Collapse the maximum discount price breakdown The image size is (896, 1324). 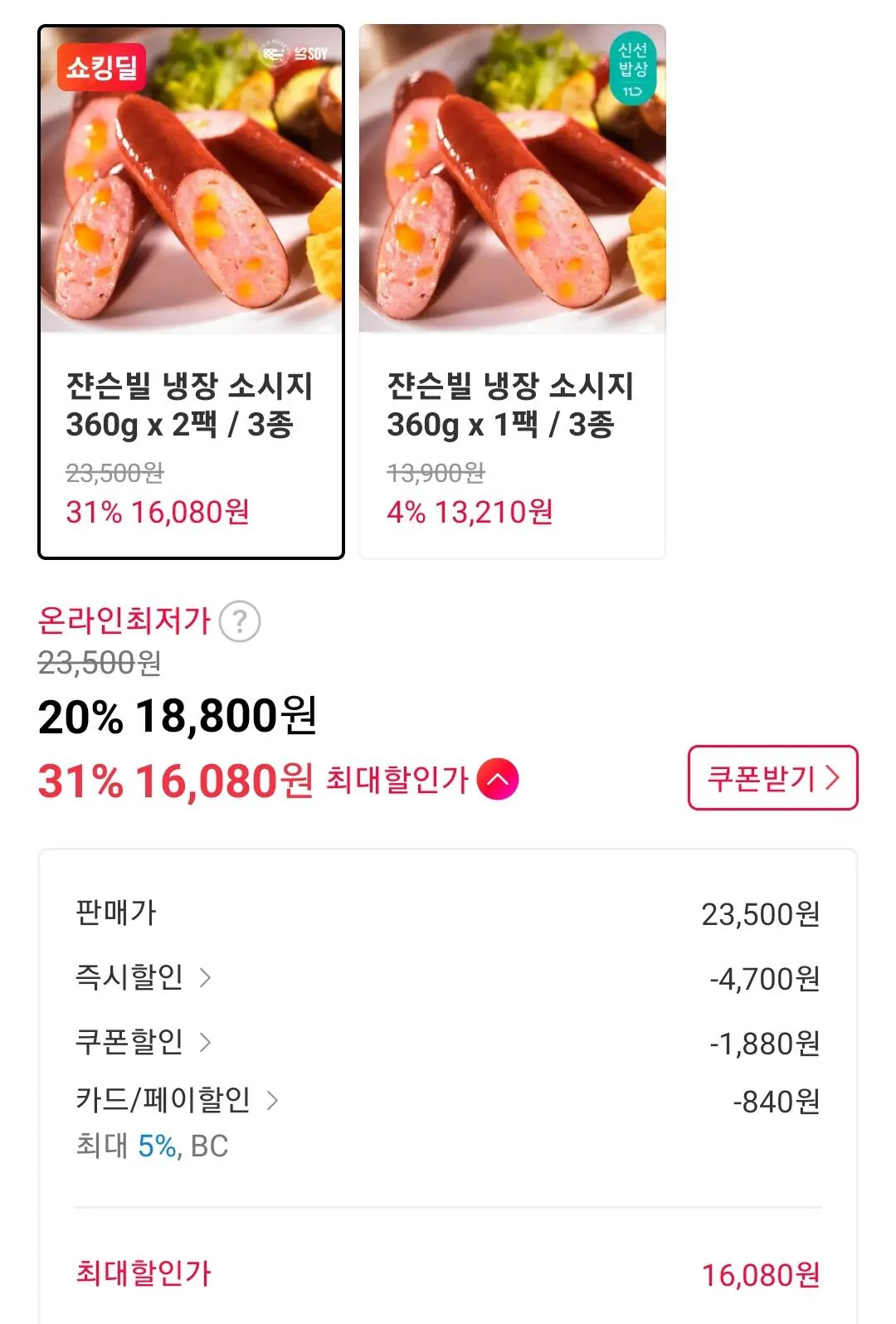coord(497,781)
